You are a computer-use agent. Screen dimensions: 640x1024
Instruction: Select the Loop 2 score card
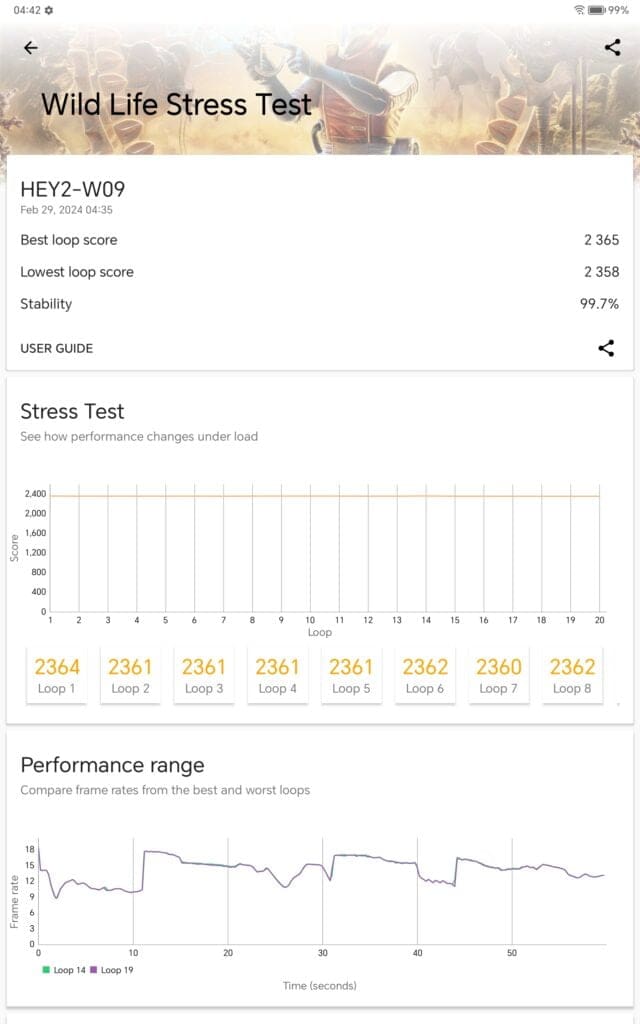pos(130,676)
